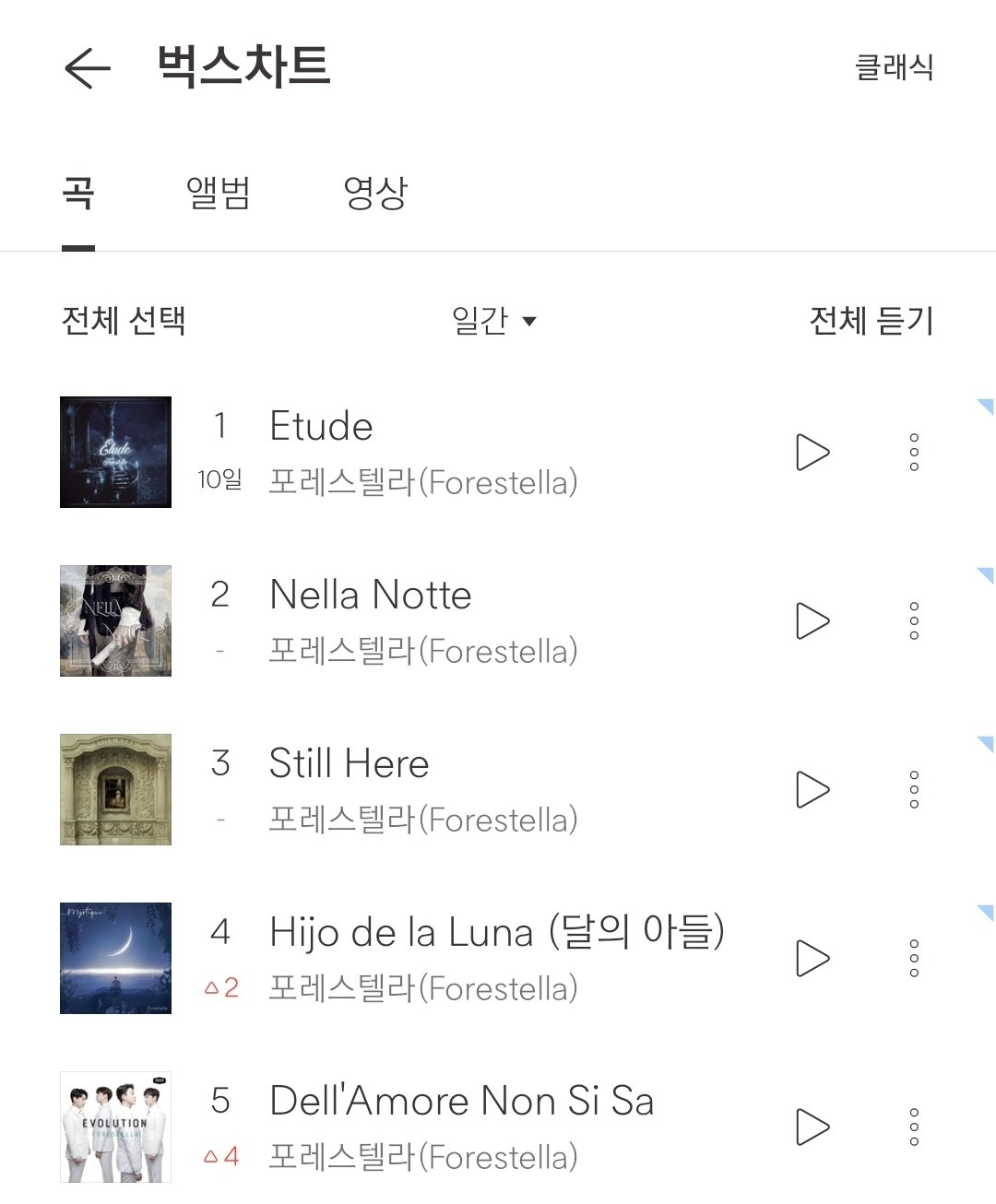Play the song Nella Notte
This screenshot has height=1204, width=996.
coord(812,620)
